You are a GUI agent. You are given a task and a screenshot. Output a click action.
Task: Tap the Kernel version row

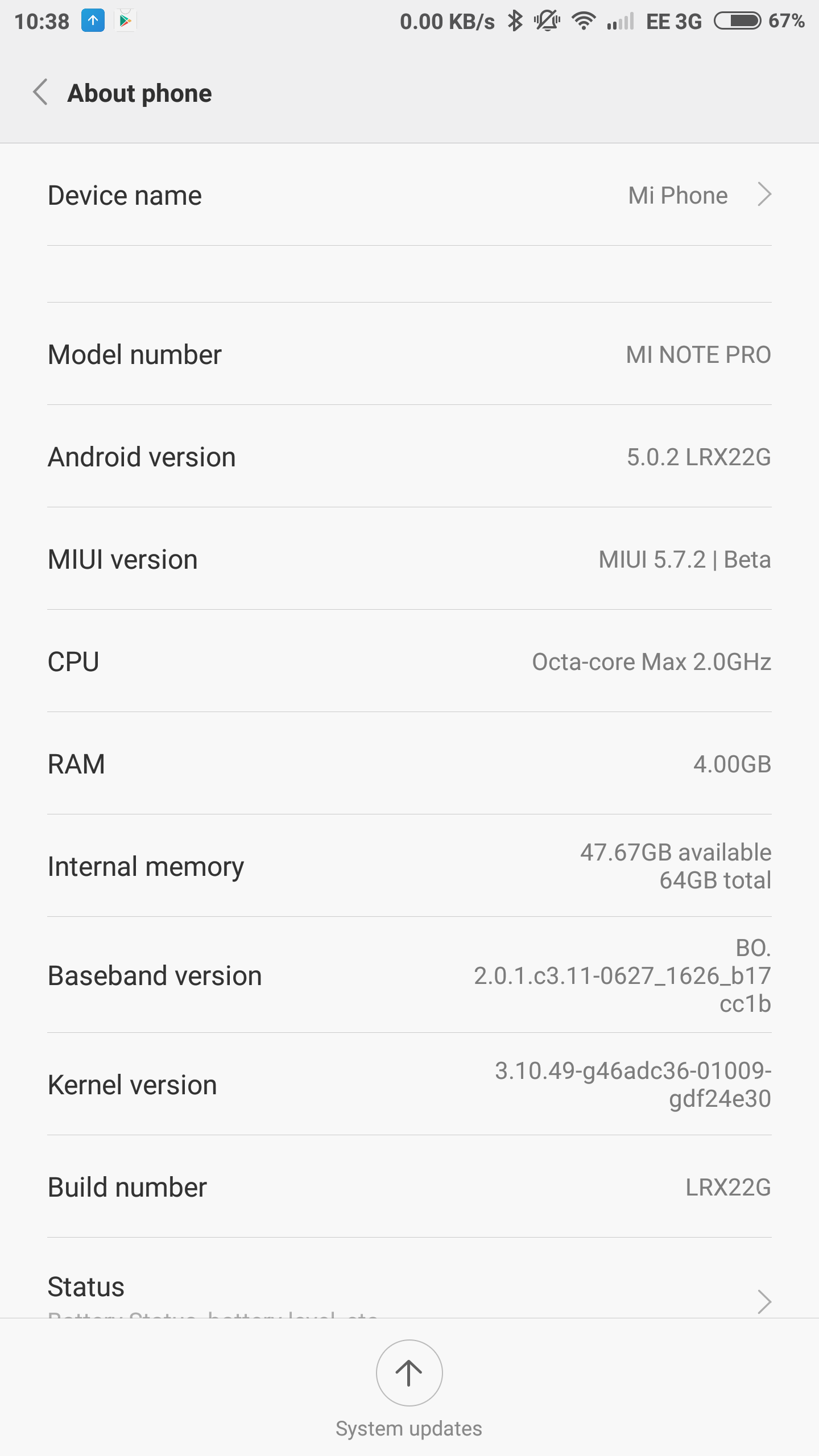[409, 1085]
